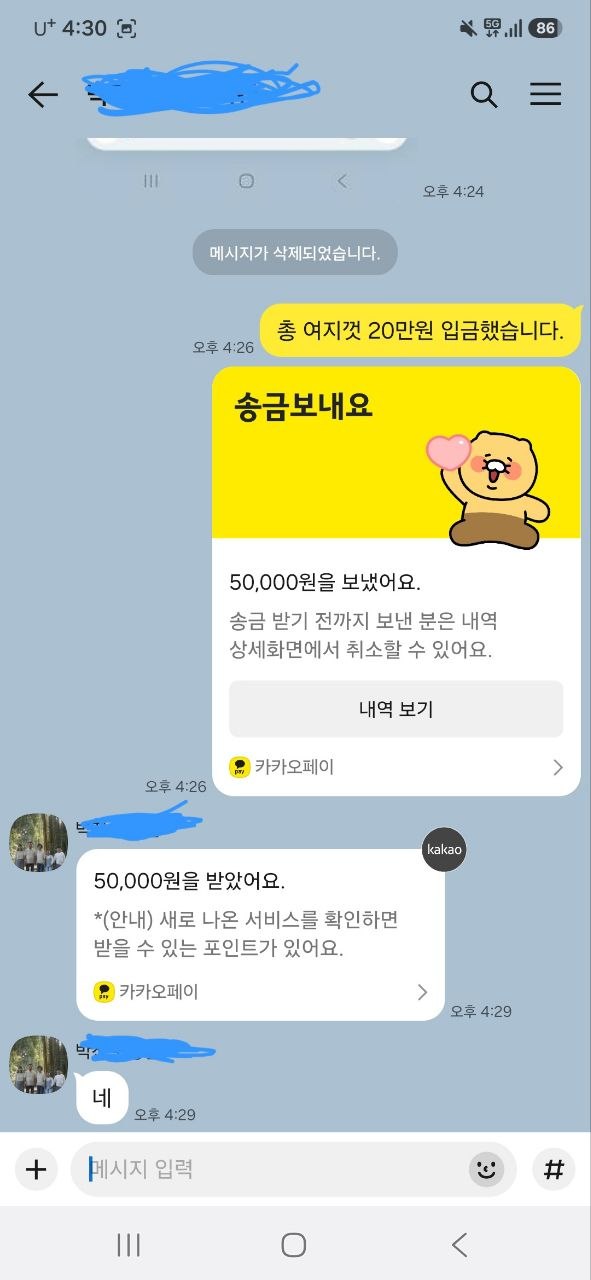Tap the plus attach button
The width and height of the screenshot is (591, 1280).
(x=36, y=1169)
